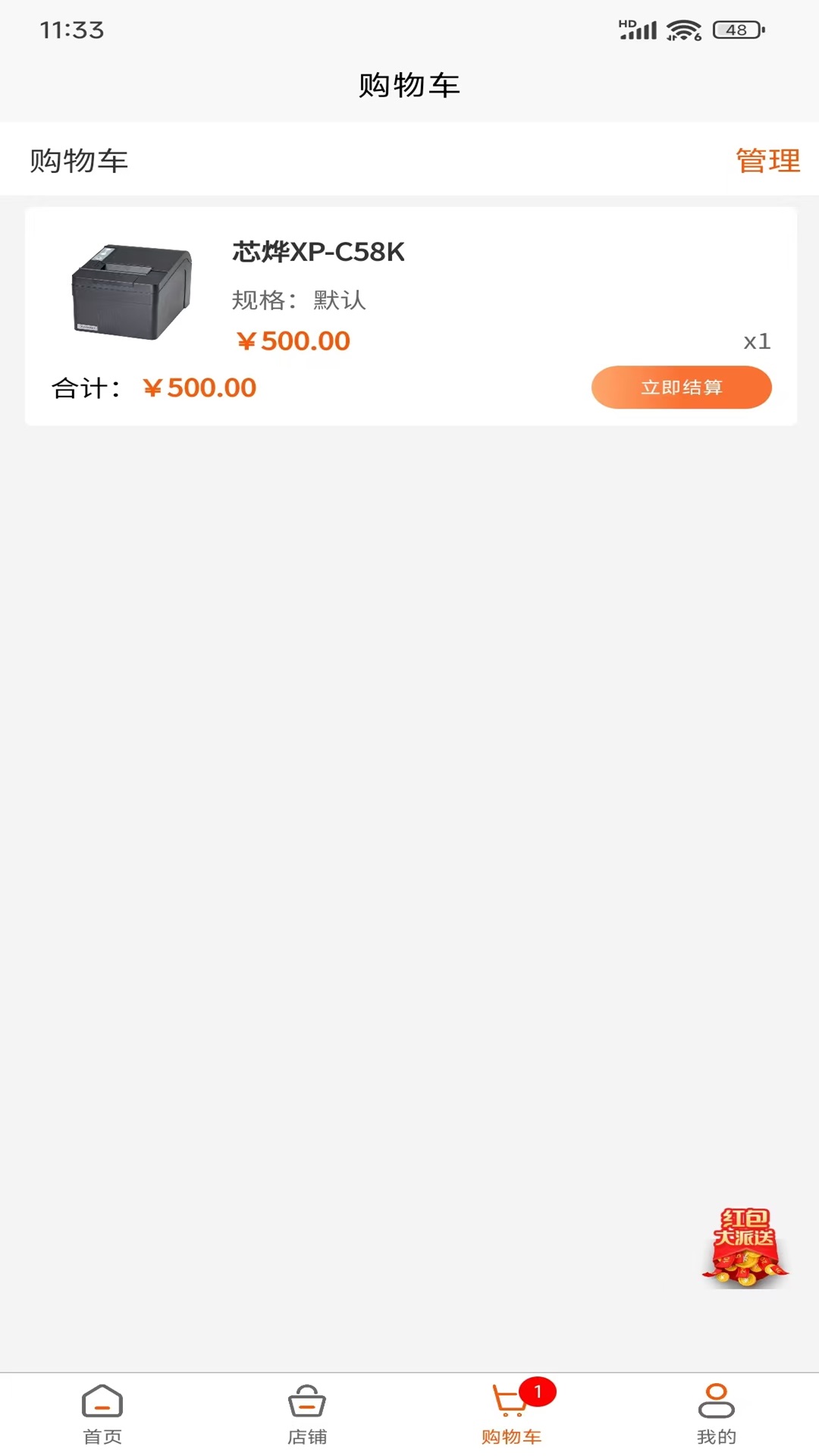
Task: Tap the 合计 total amount ¥500.00
Action: pos(200,388)
